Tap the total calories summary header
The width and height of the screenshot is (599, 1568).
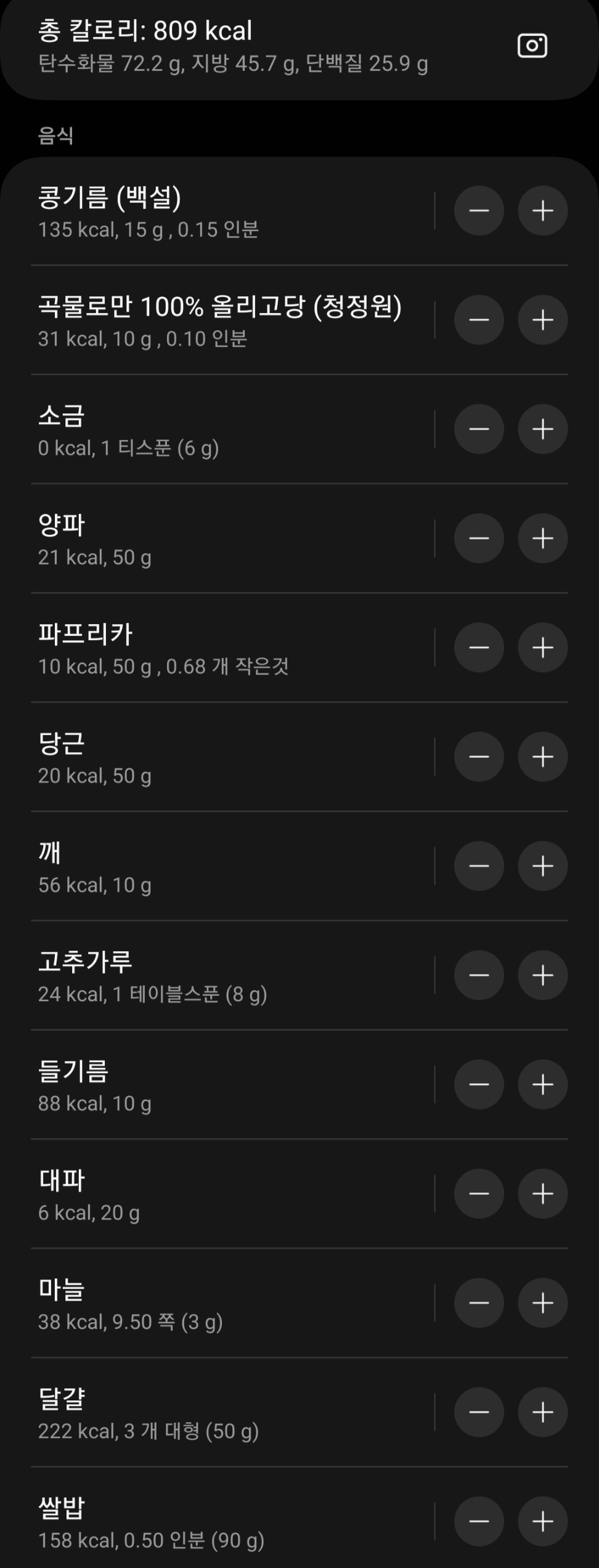tap(247, 46)
